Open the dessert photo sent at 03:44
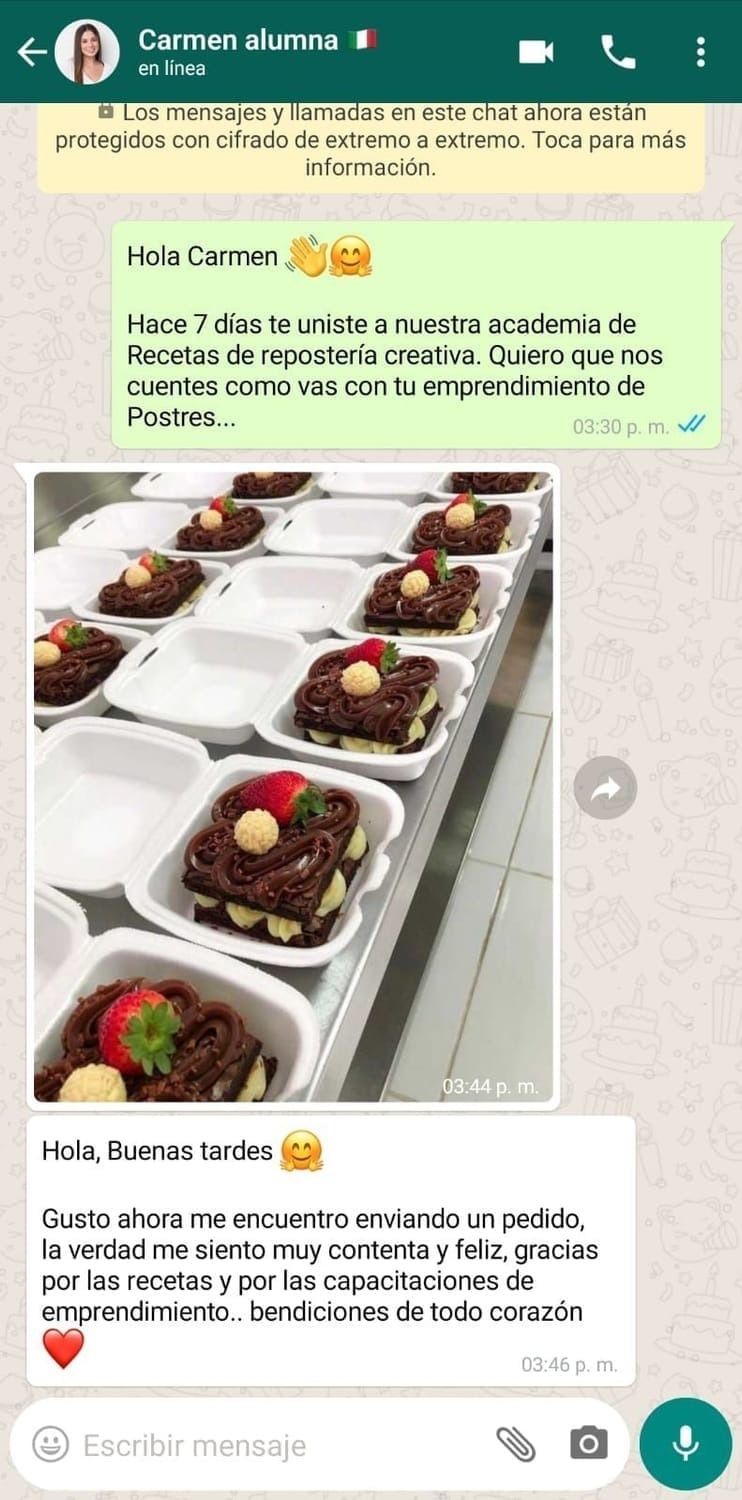742x1500 pixels. 295,786
